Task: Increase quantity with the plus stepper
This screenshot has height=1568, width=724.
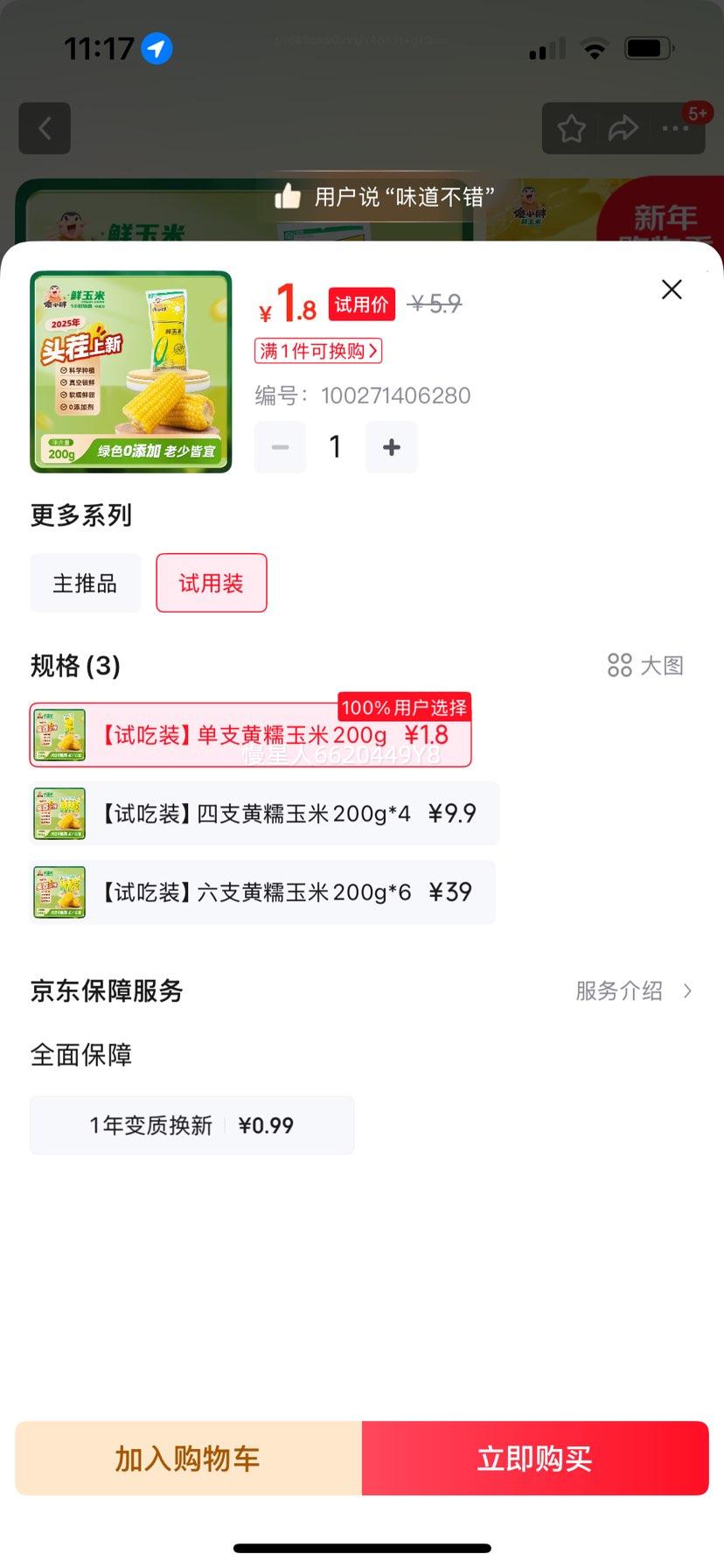Action: 391,447
